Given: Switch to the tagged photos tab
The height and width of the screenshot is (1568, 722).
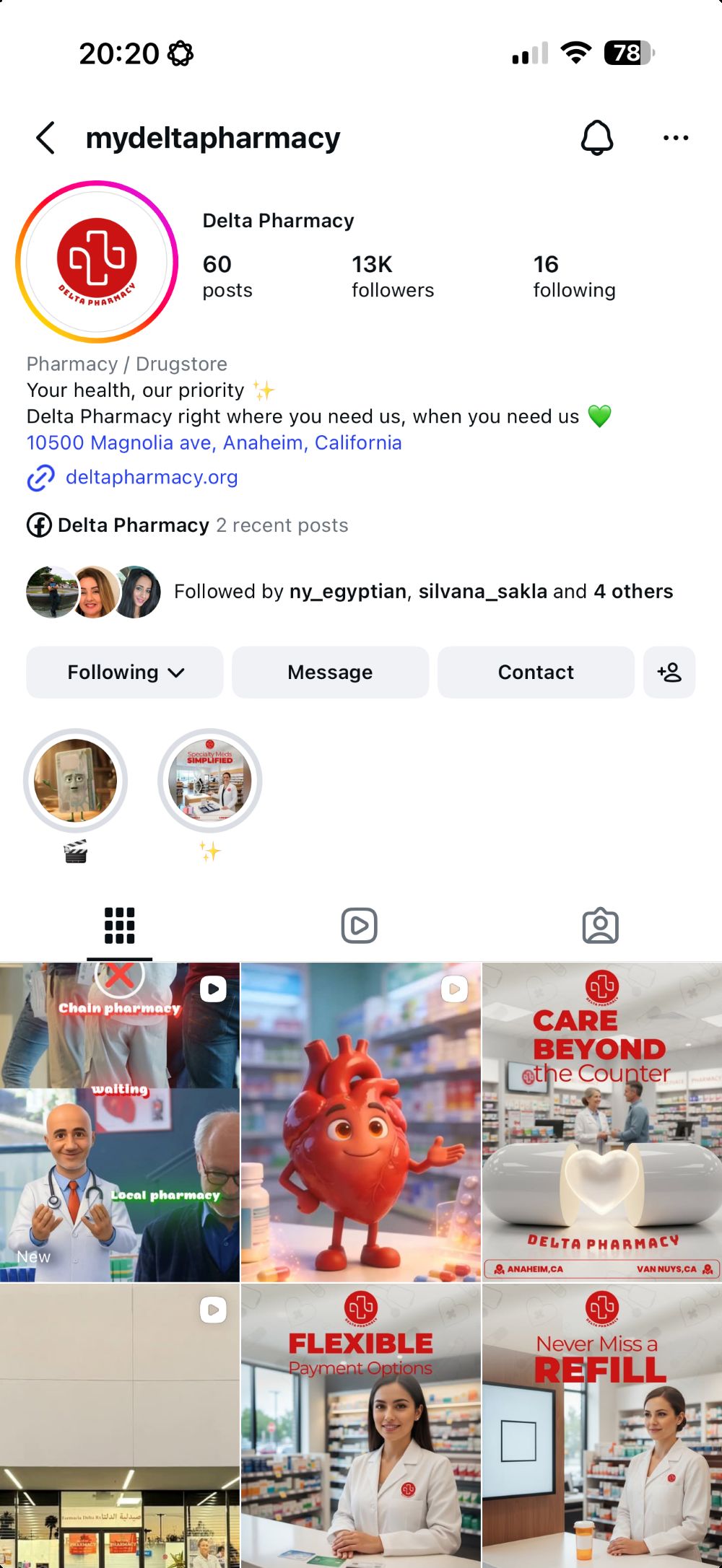Looking at the screenshot, I should coord(600,926).
